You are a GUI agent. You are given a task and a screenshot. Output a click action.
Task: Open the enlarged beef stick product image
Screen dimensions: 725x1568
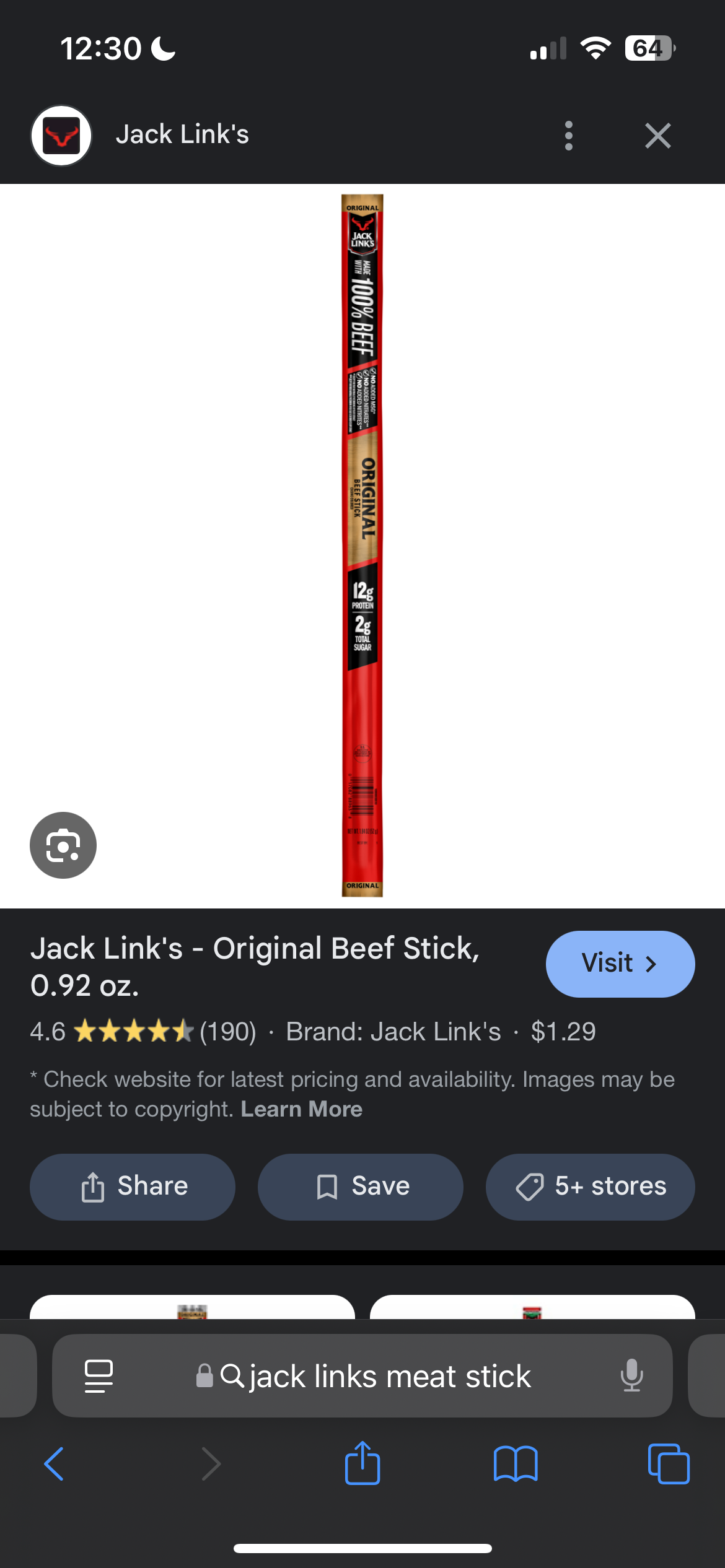pos(362,545)
